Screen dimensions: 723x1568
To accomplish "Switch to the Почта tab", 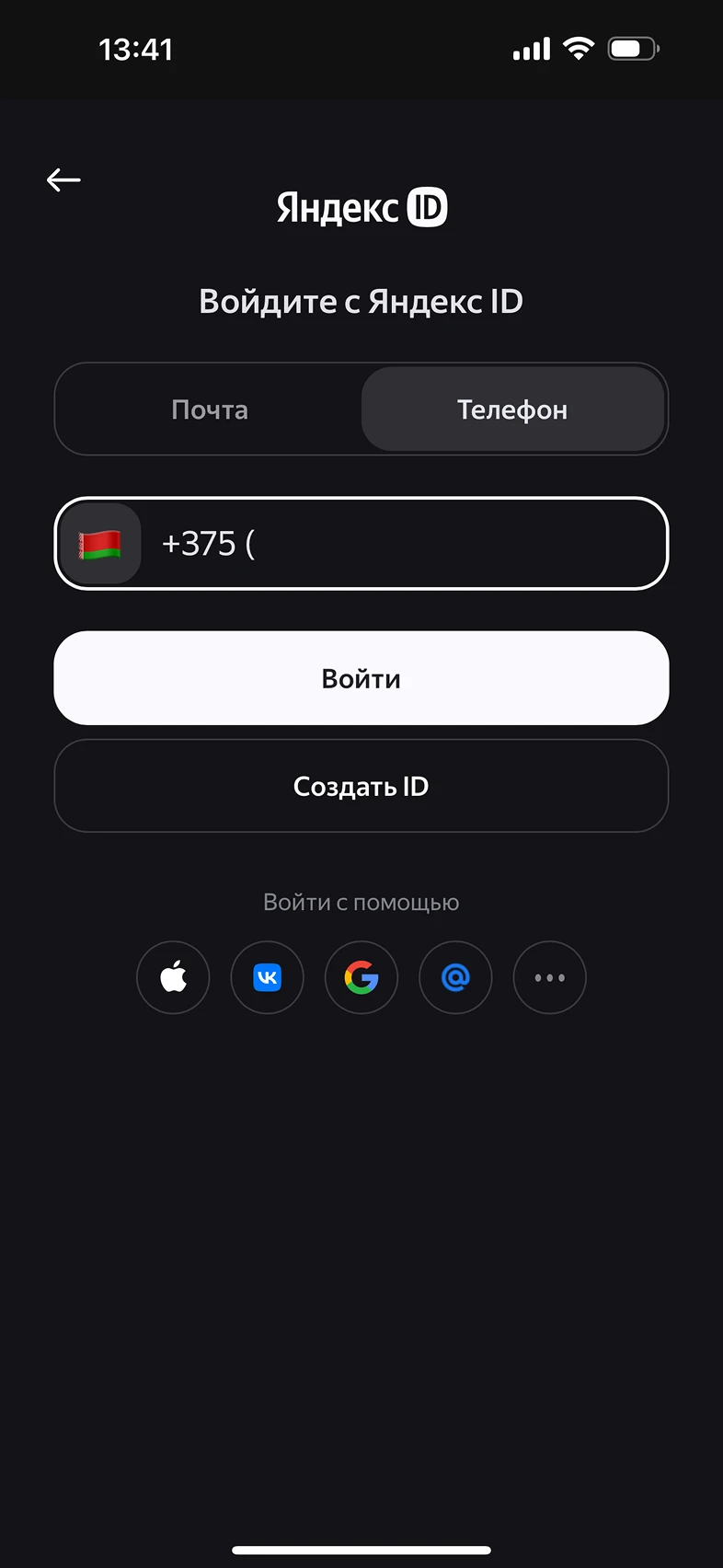I will [x=210, y=409].
